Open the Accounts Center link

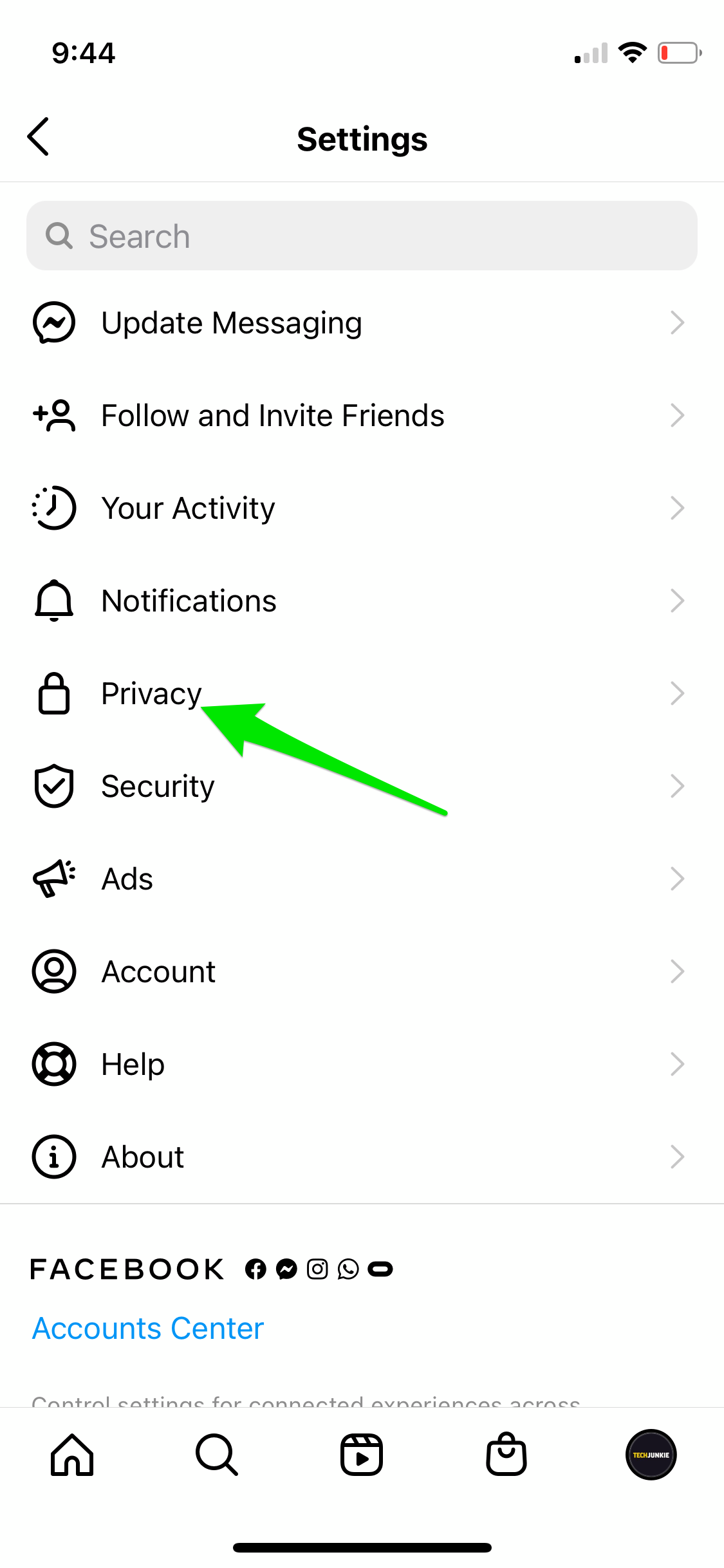(x=148, y=1329)
